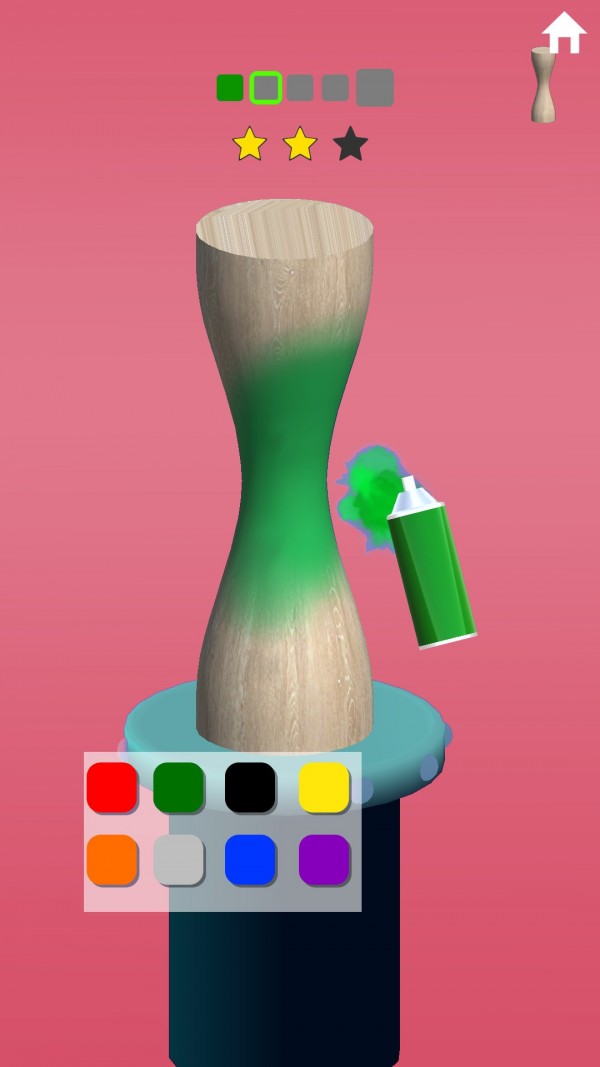This screenshot has height=1067, width=600.
Task: Go to the home screen
Action: [564, 33]
